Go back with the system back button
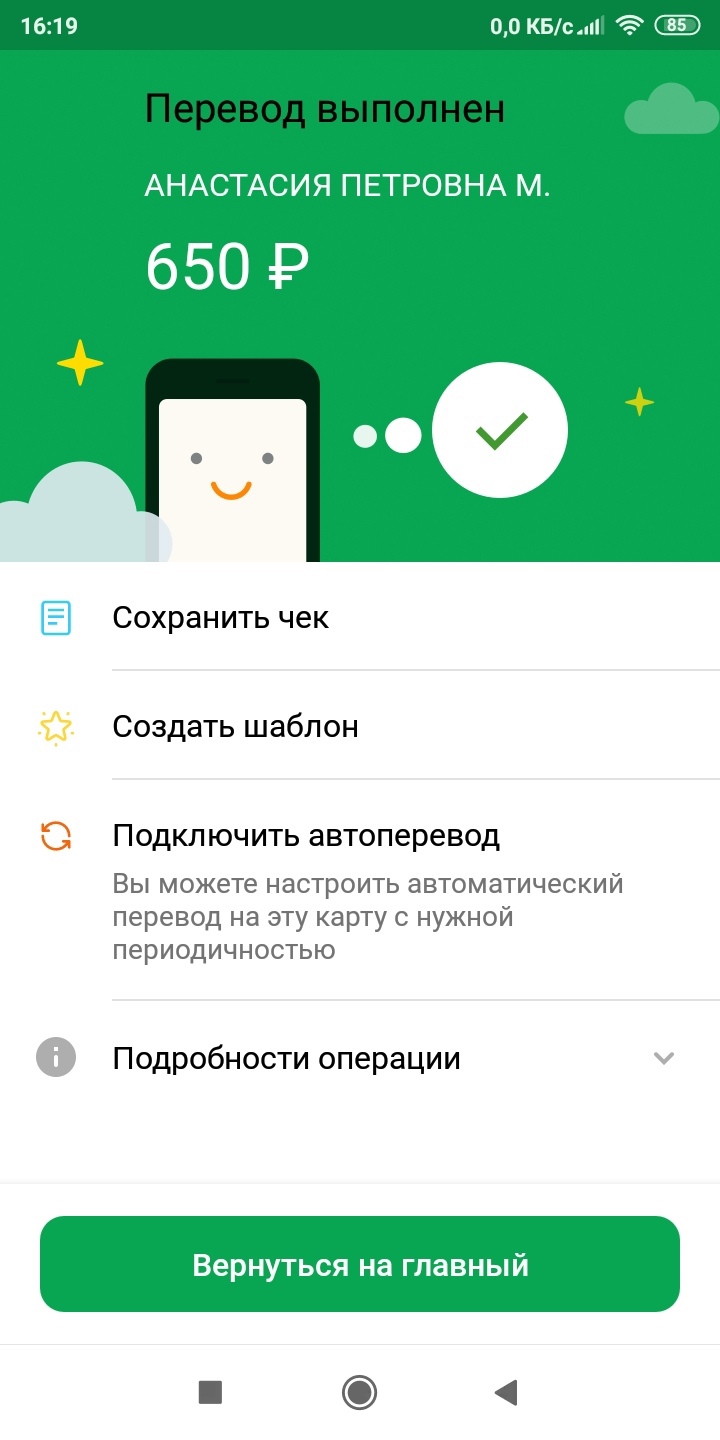The image size is (720, 1440). click(x=506, y=1392)
